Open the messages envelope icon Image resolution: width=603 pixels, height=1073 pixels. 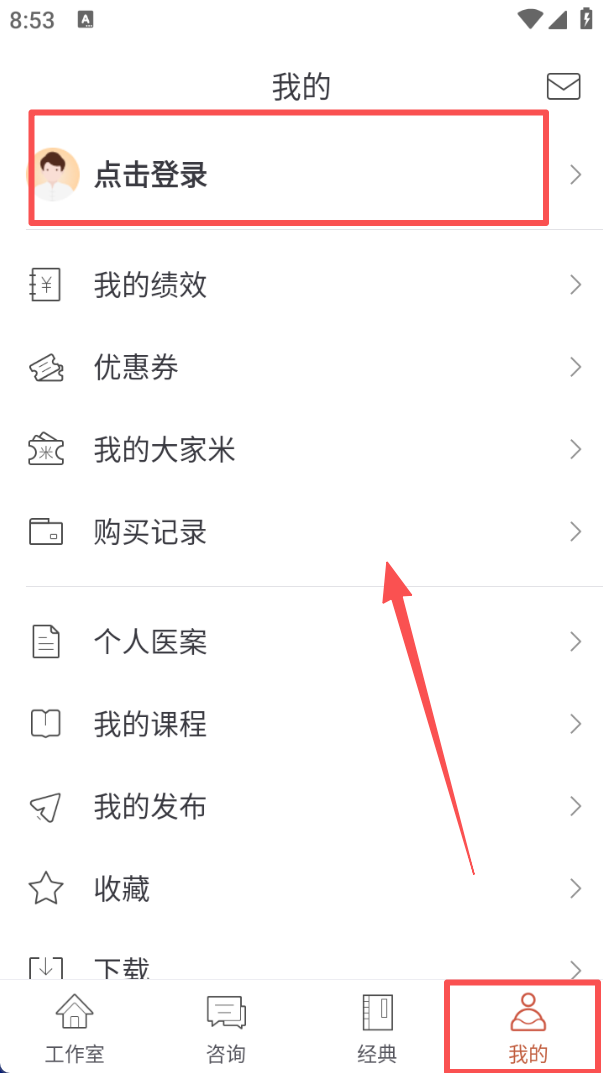click(x=563, y=87)
